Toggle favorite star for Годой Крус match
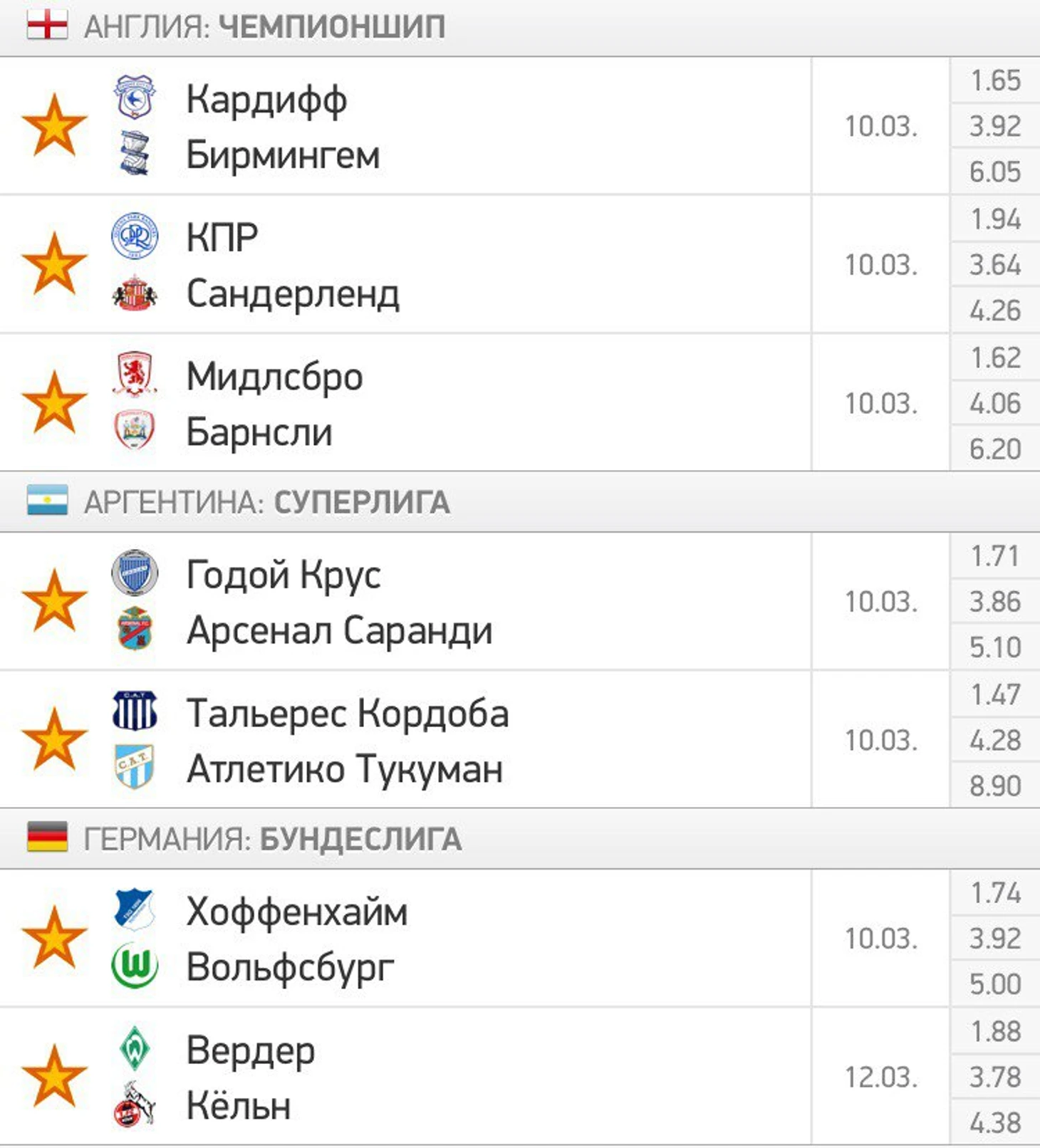This screenshot has height=1148, width=1040. (54, 602)
